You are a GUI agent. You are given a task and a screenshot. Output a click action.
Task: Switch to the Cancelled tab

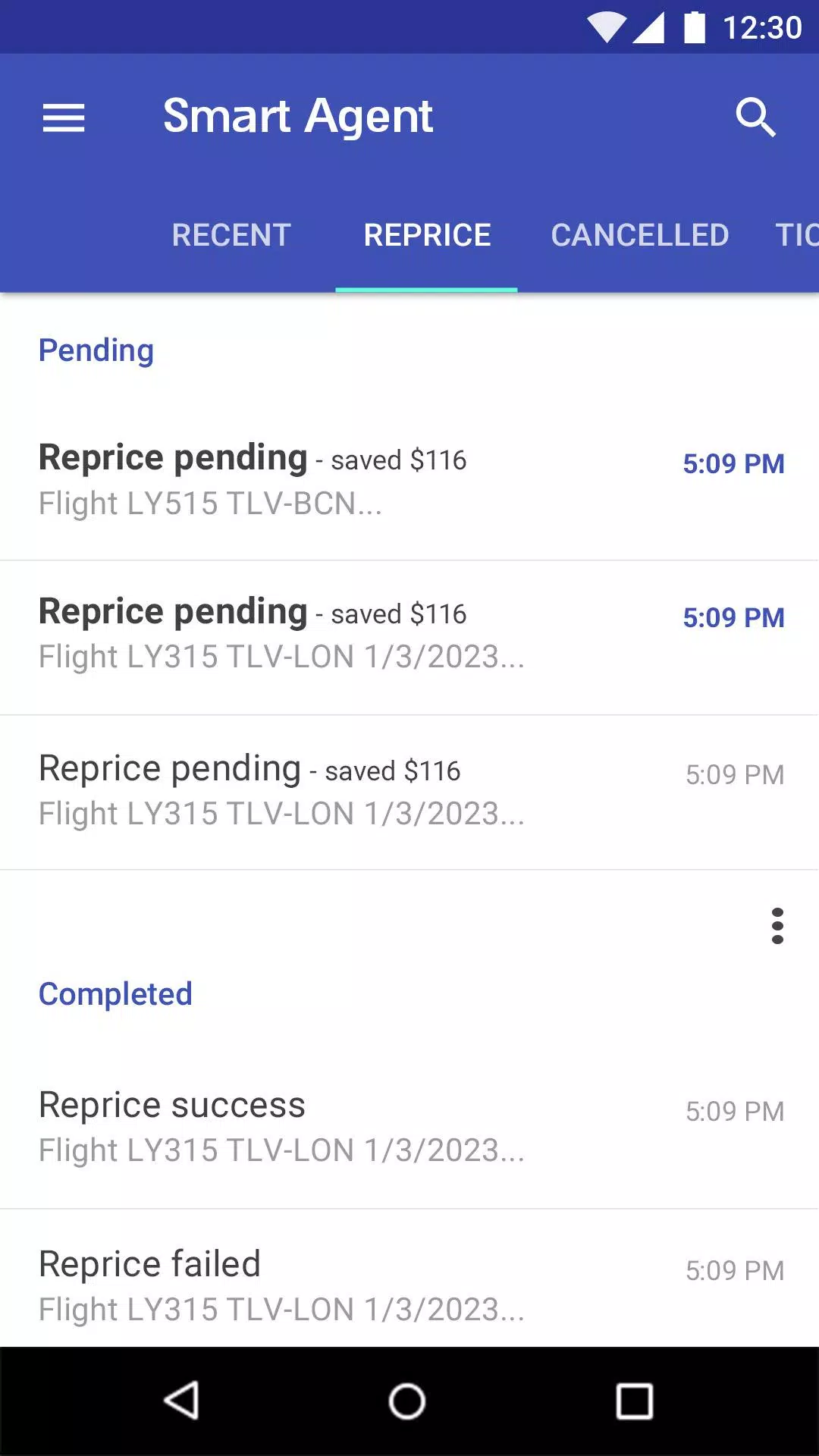click(640, 235)
